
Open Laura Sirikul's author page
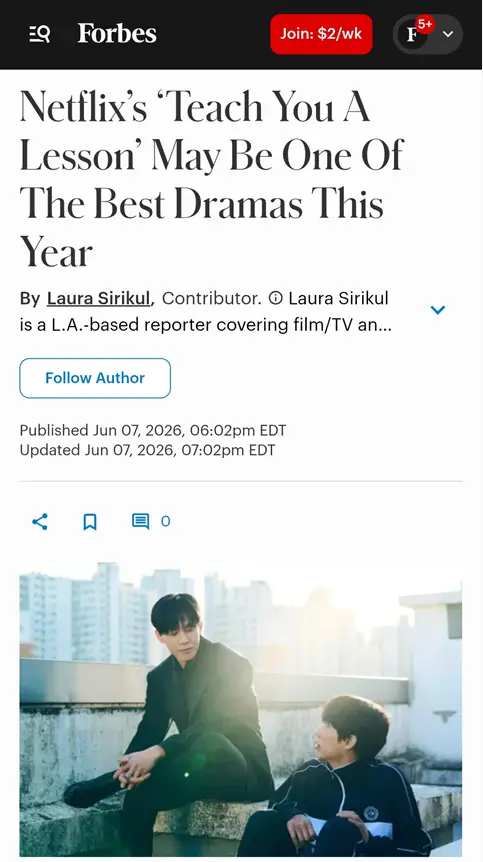[x=98, y=299]
